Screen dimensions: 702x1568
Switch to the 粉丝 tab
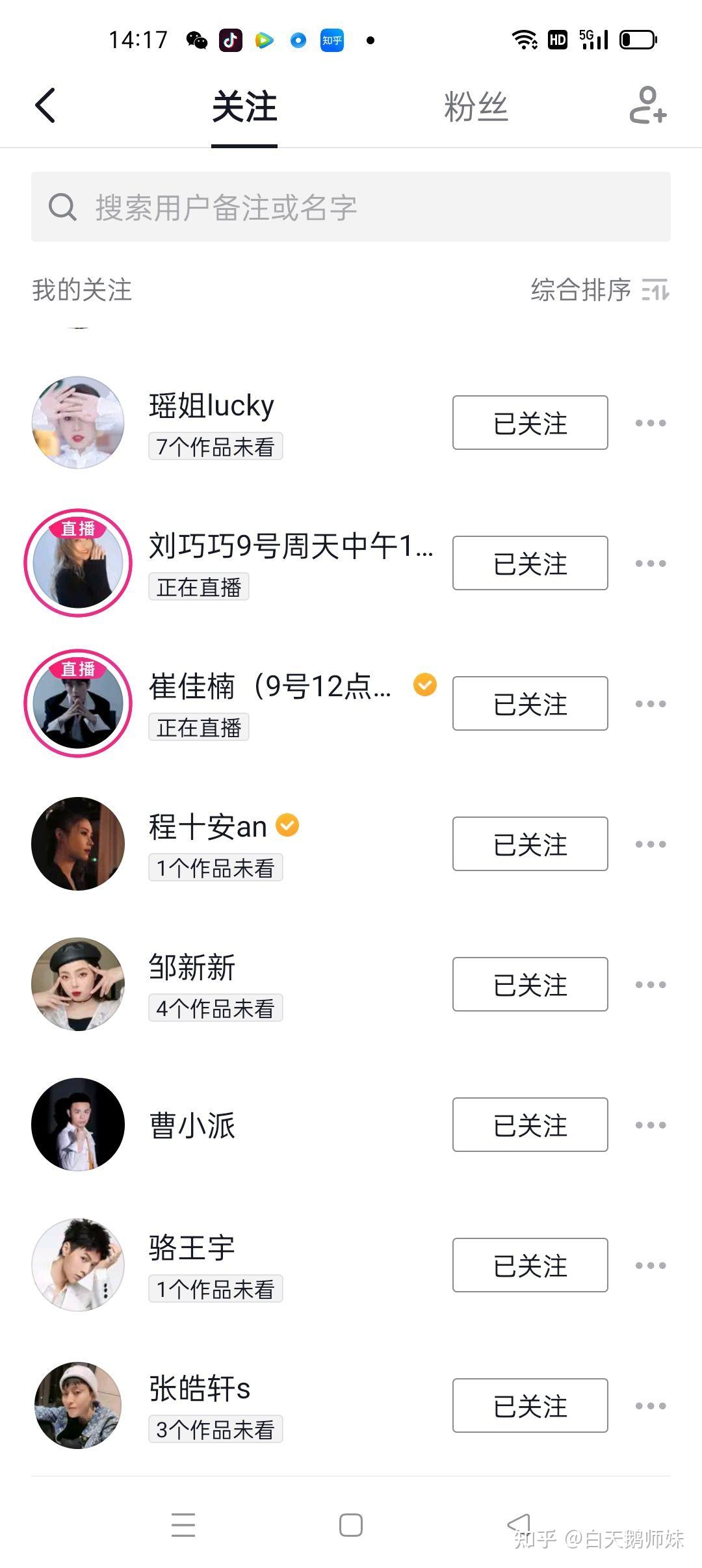click(x=476, y=107)
